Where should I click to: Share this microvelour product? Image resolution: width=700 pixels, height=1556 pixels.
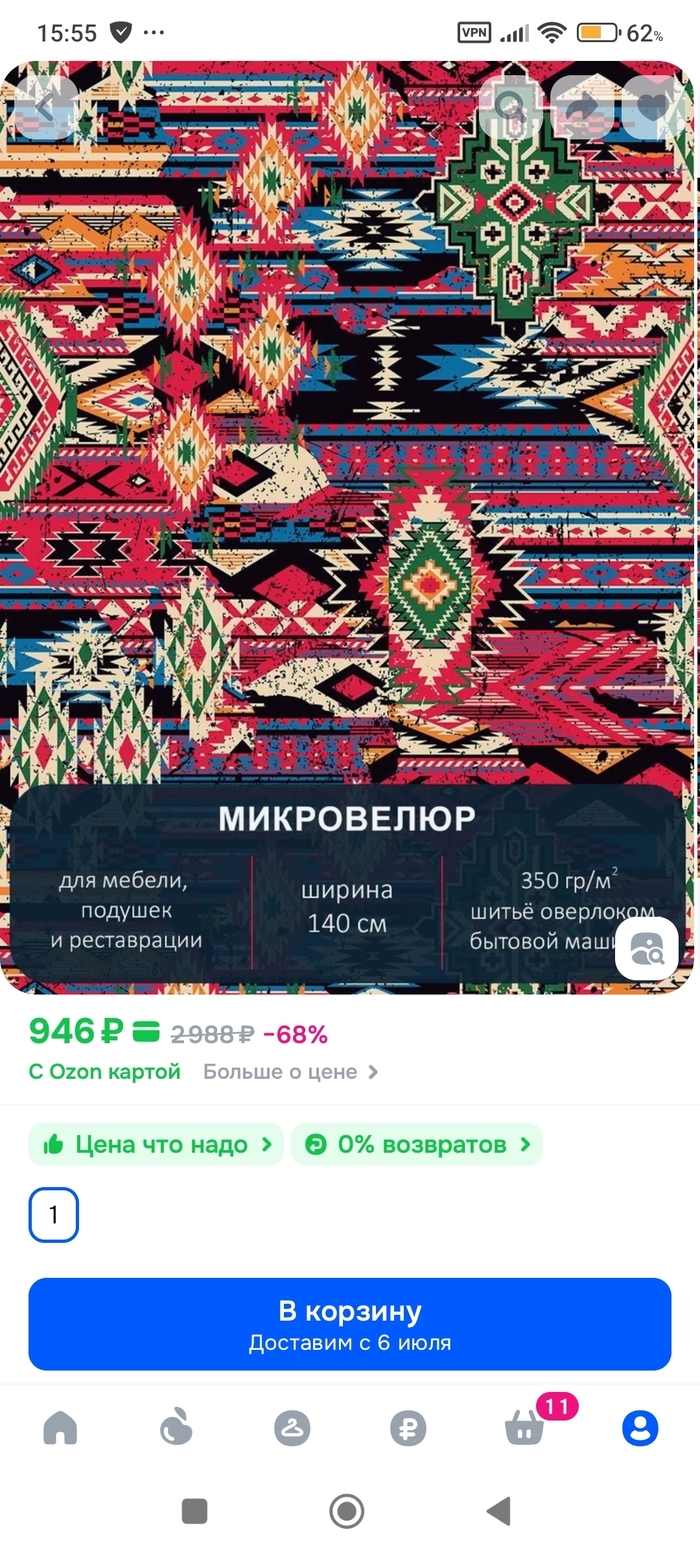[582, 106]
